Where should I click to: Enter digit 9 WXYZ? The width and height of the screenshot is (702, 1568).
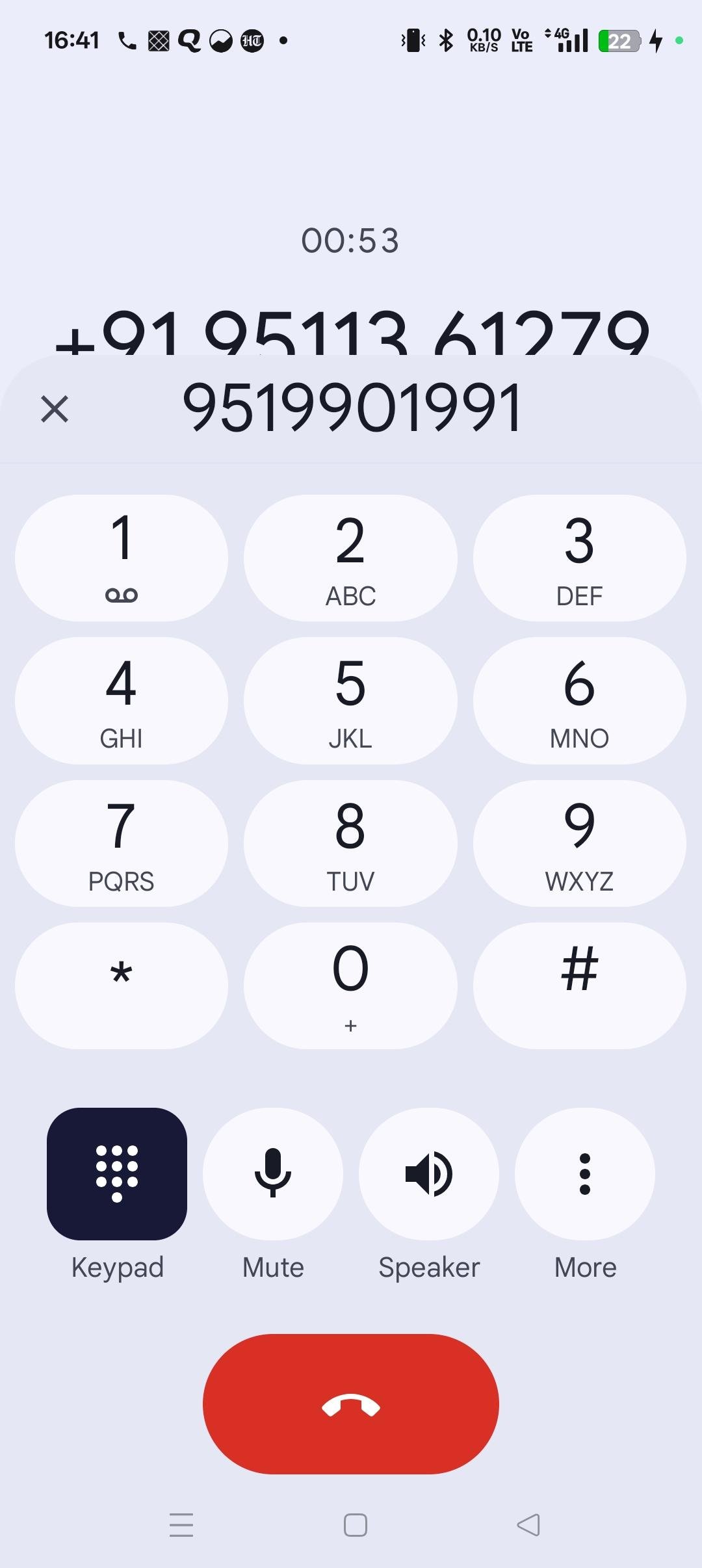[x=579, y=843]
